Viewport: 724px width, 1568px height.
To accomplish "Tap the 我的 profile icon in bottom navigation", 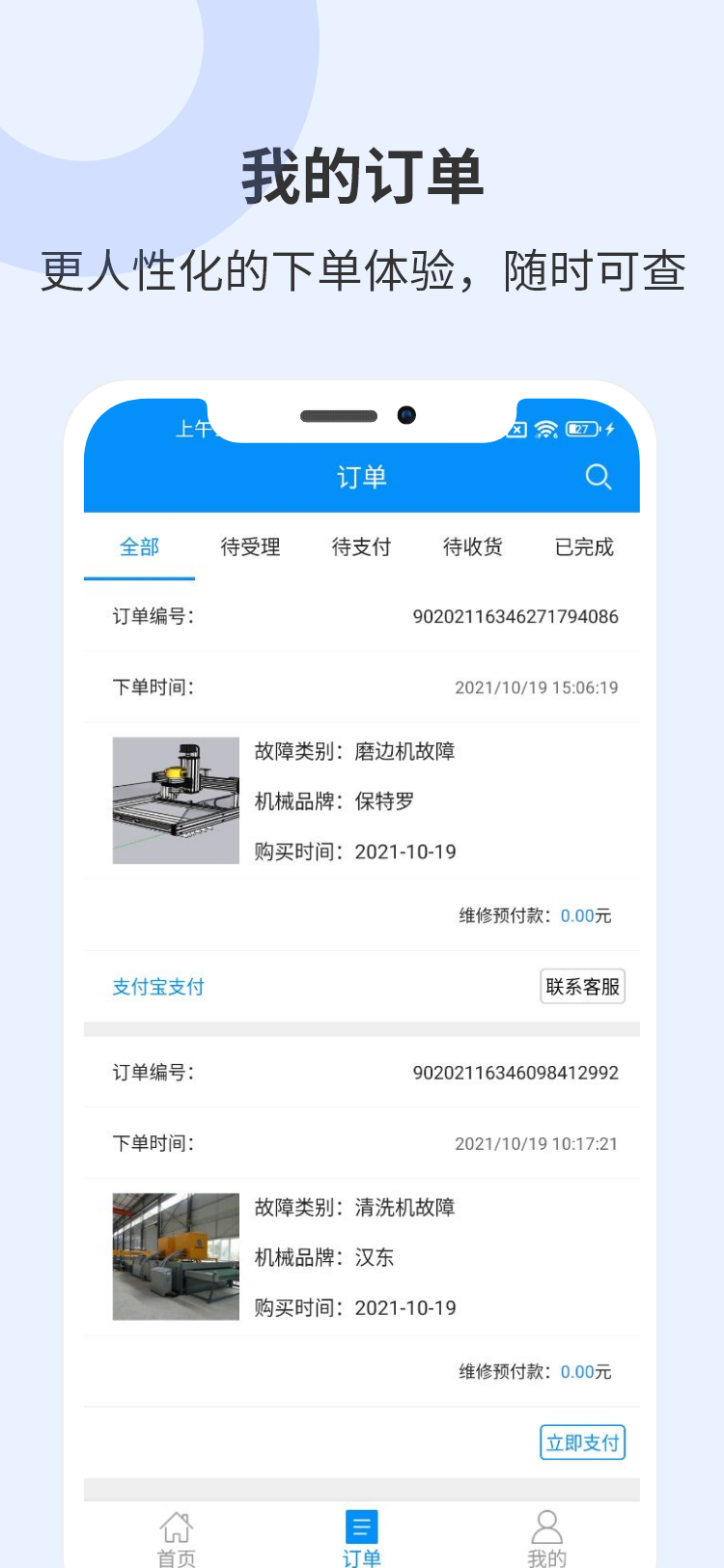I will click(547, 1522).
